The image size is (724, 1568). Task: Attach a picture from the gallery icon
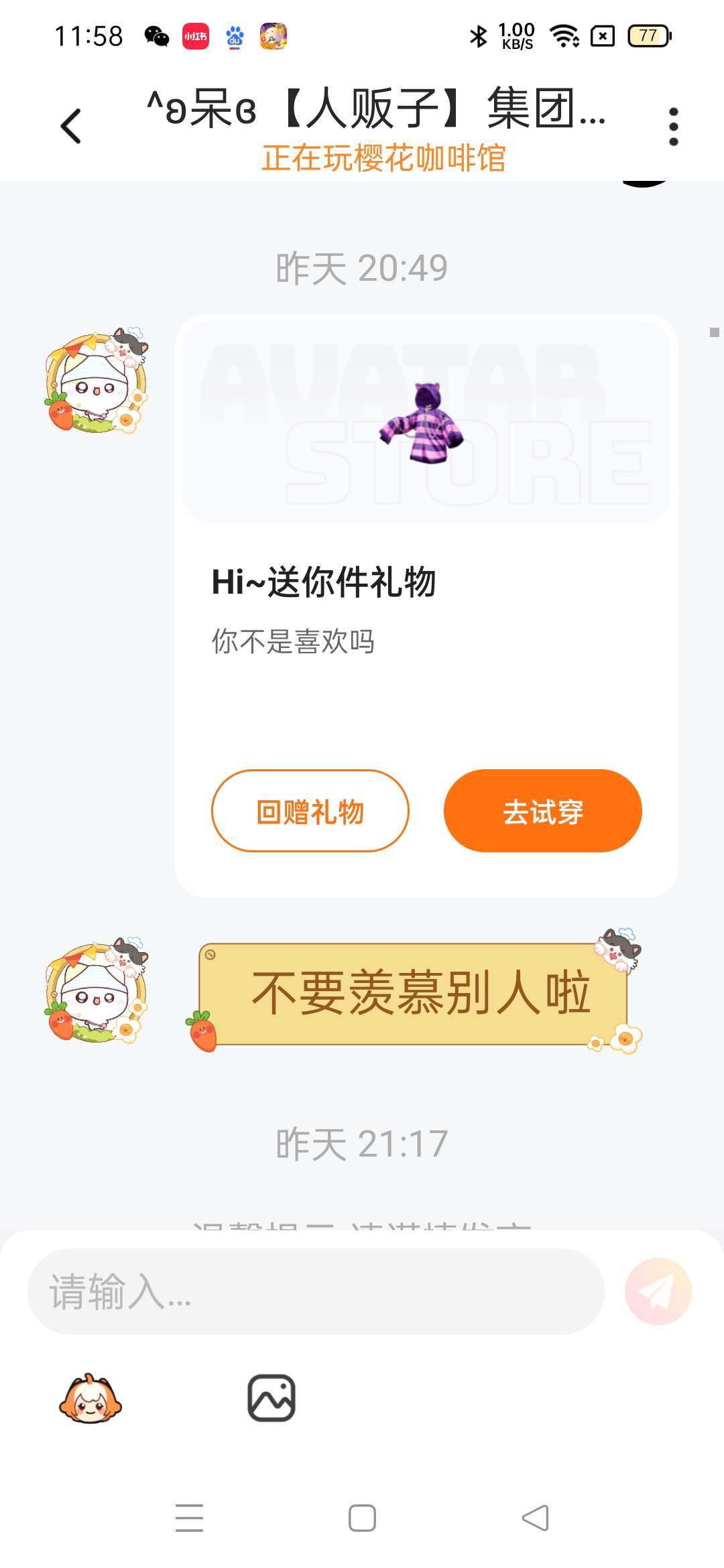tap(271, 1398)
